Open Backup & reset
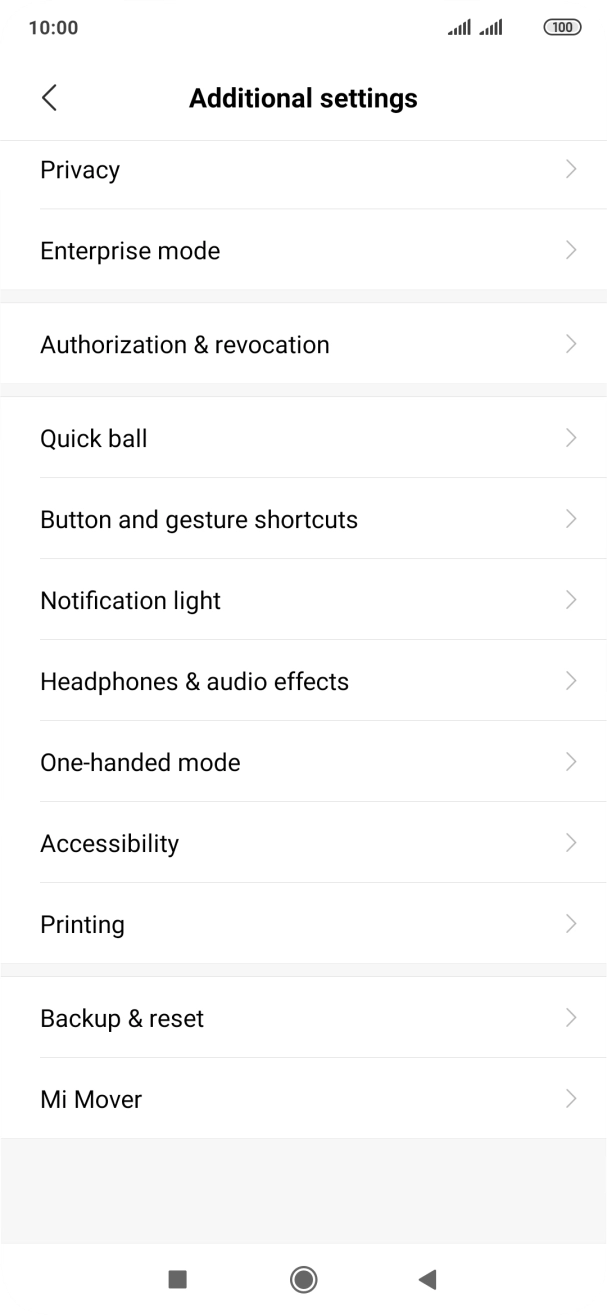The height and width of the screenshot is (1316, 607). (303, 1018)
